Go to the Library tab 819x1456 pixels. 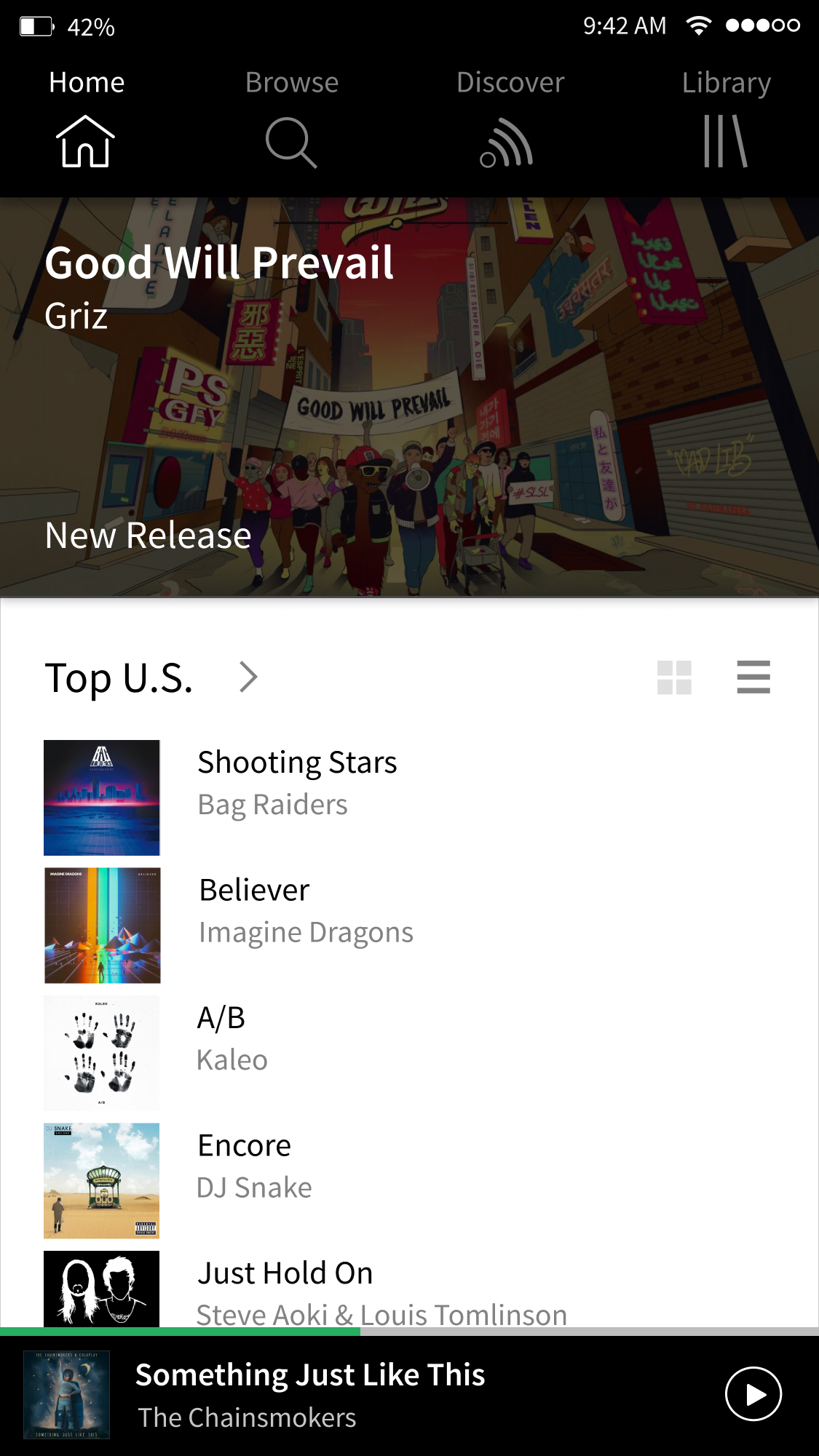726,118
